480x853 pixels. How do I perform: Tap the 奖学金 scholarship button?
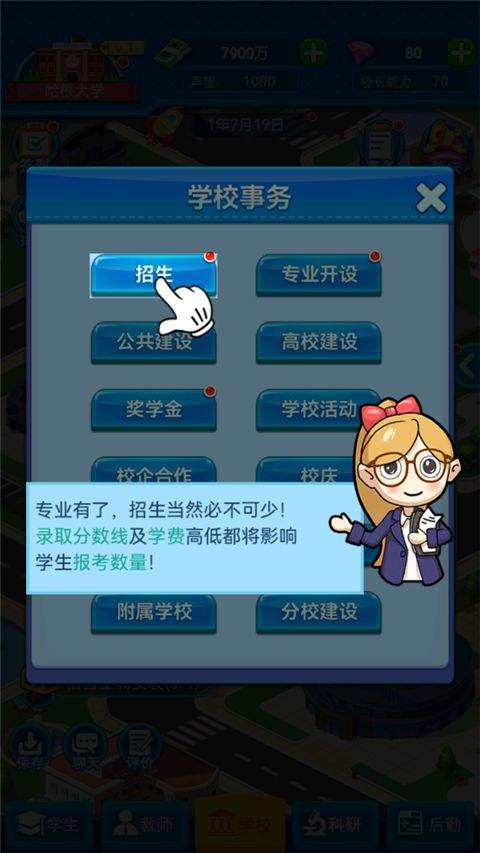[153, 410]
